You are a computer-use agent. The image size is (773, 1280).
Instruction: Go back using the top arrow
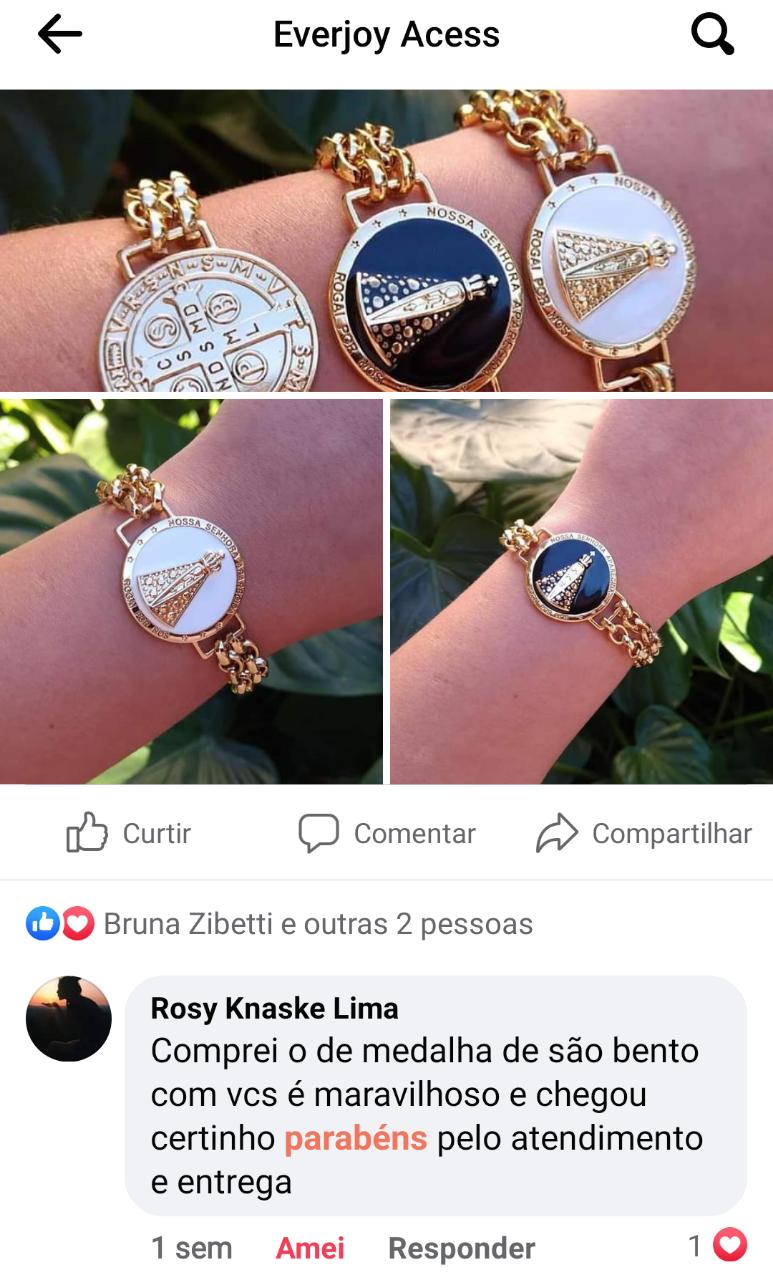coord(59,35)
